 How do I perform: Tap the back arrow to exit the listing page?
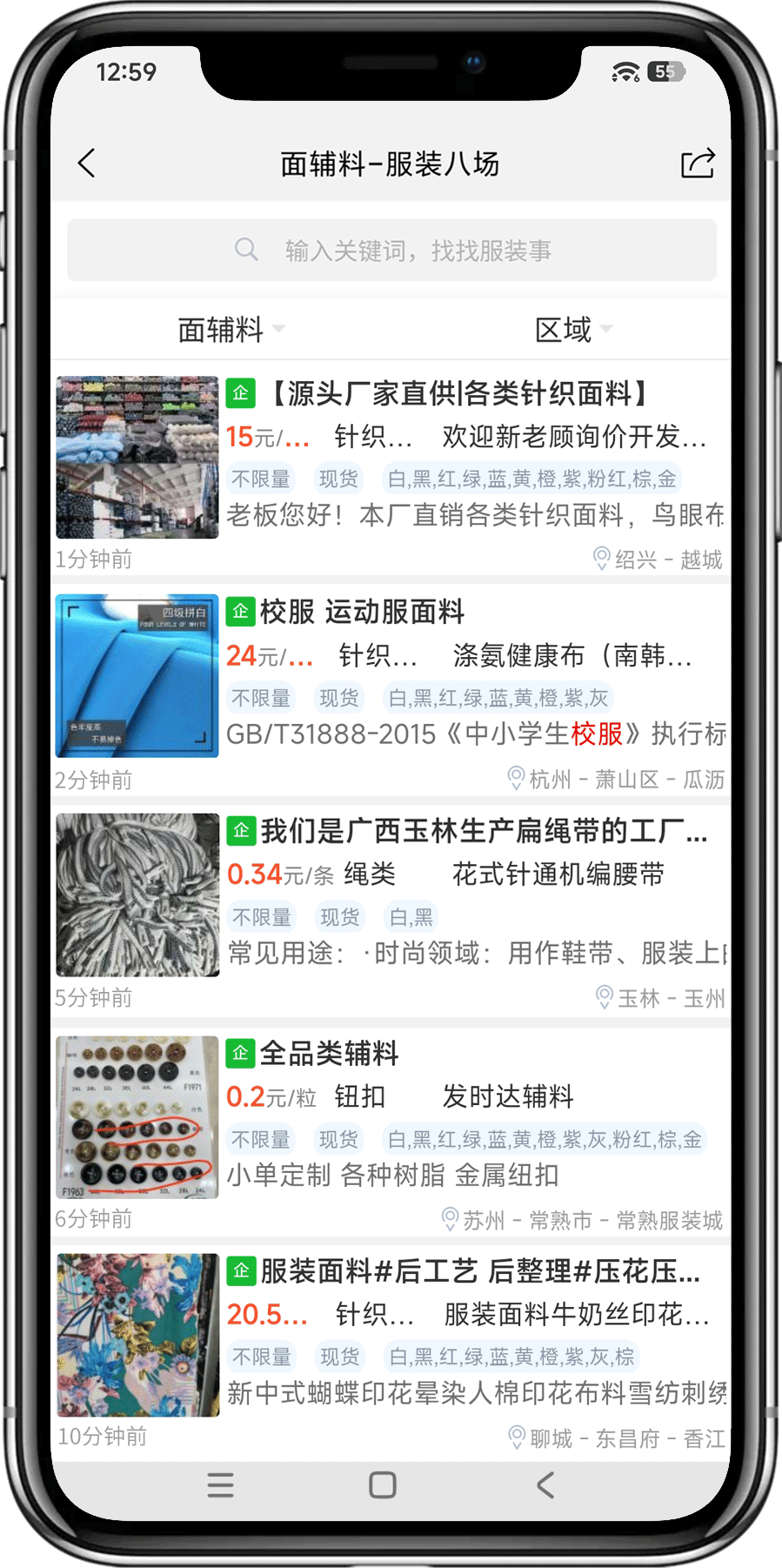[85, 163]
